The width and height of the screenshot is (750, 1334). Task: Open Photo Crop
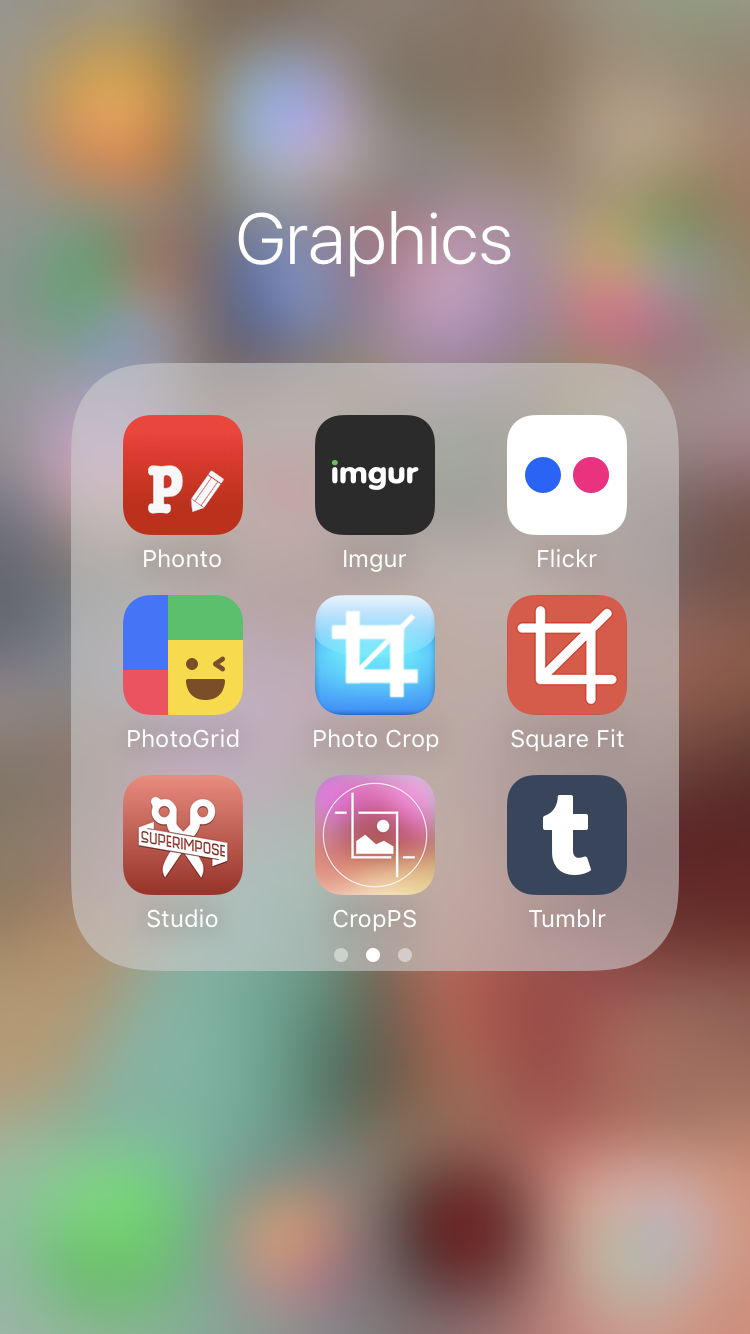point(375,655)
